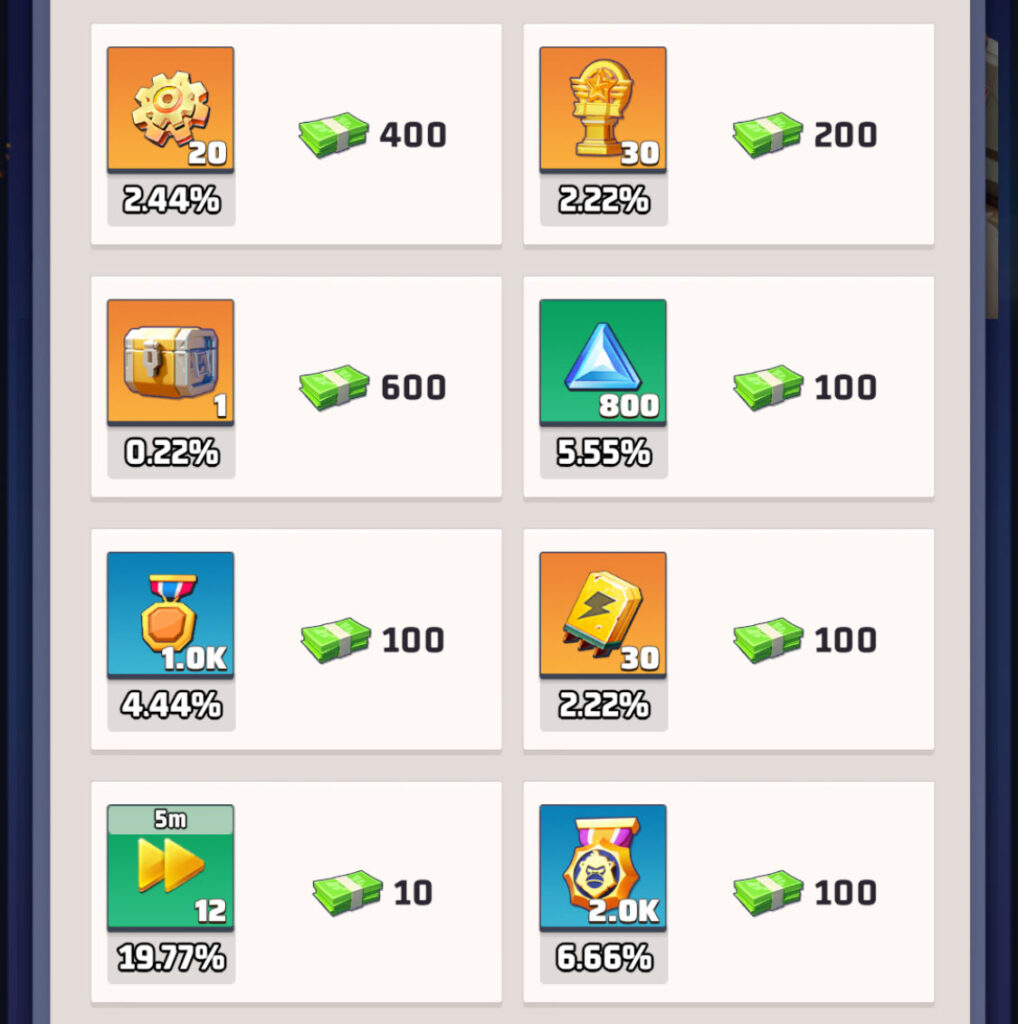Select the 5m speed-up item costing 10
Viewport: 1018px width, 1024px height.
click(x=171, y=867)
